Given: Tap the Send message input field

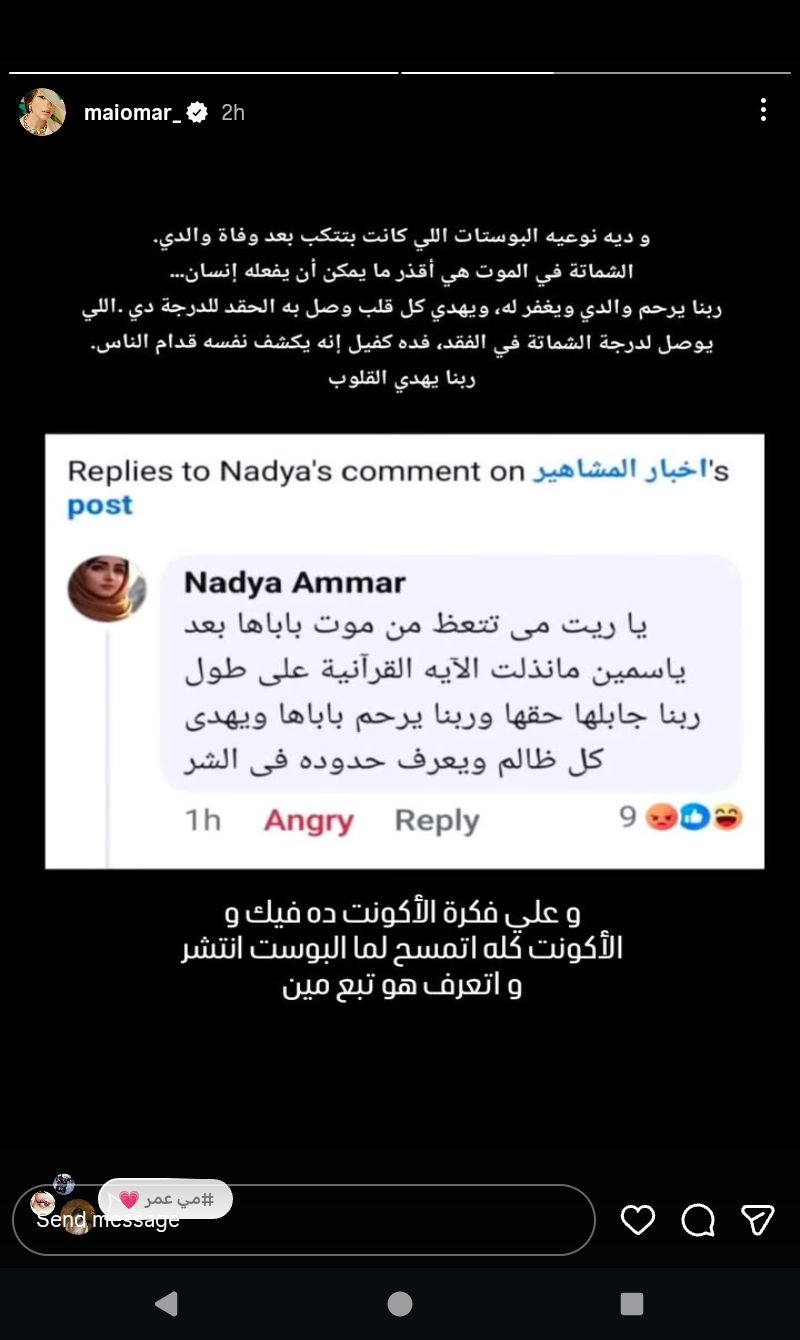Looking at the screenshot, I should pos(300,1220).
